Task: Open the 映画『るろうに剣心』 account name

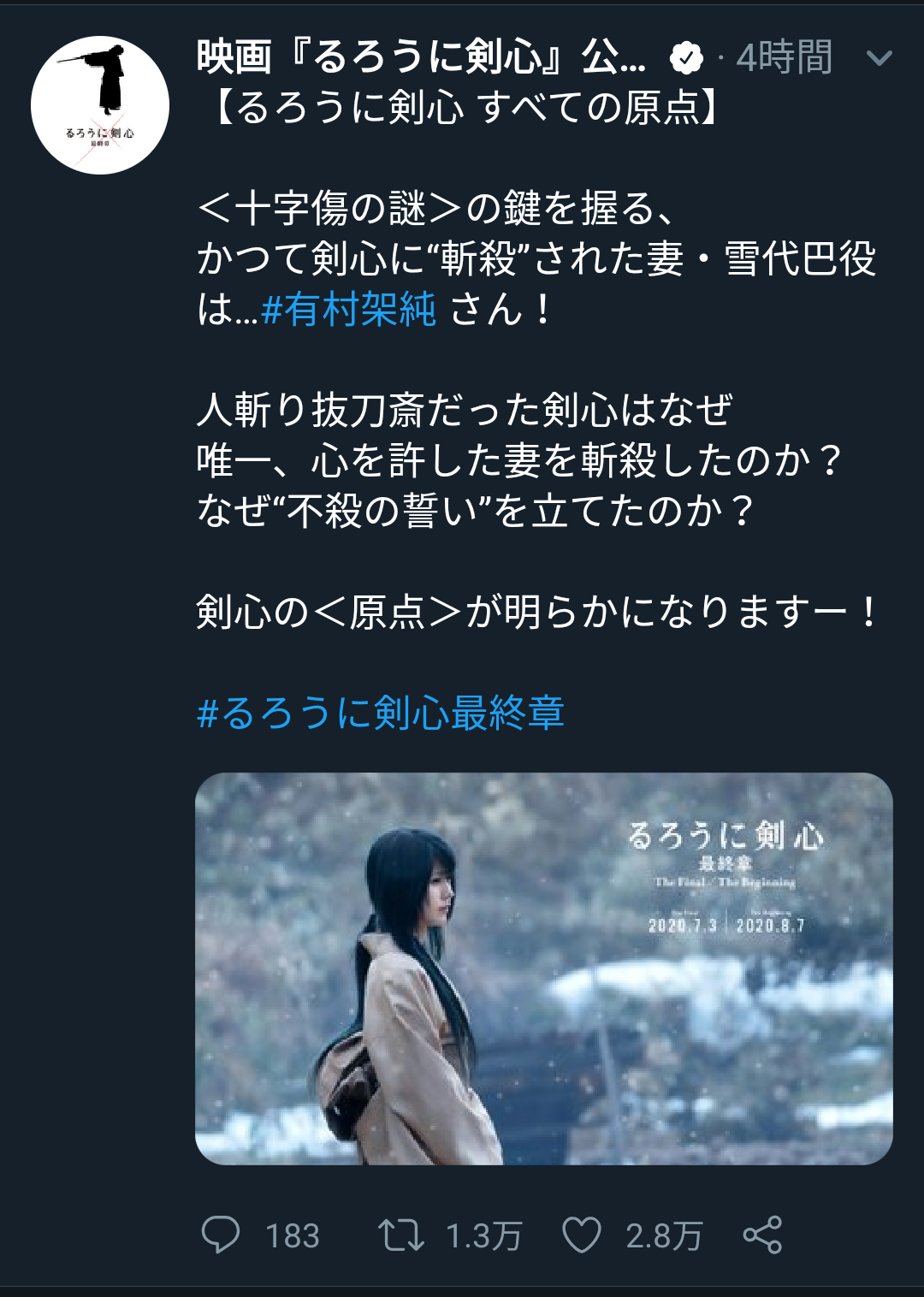Action: [421, 57]
